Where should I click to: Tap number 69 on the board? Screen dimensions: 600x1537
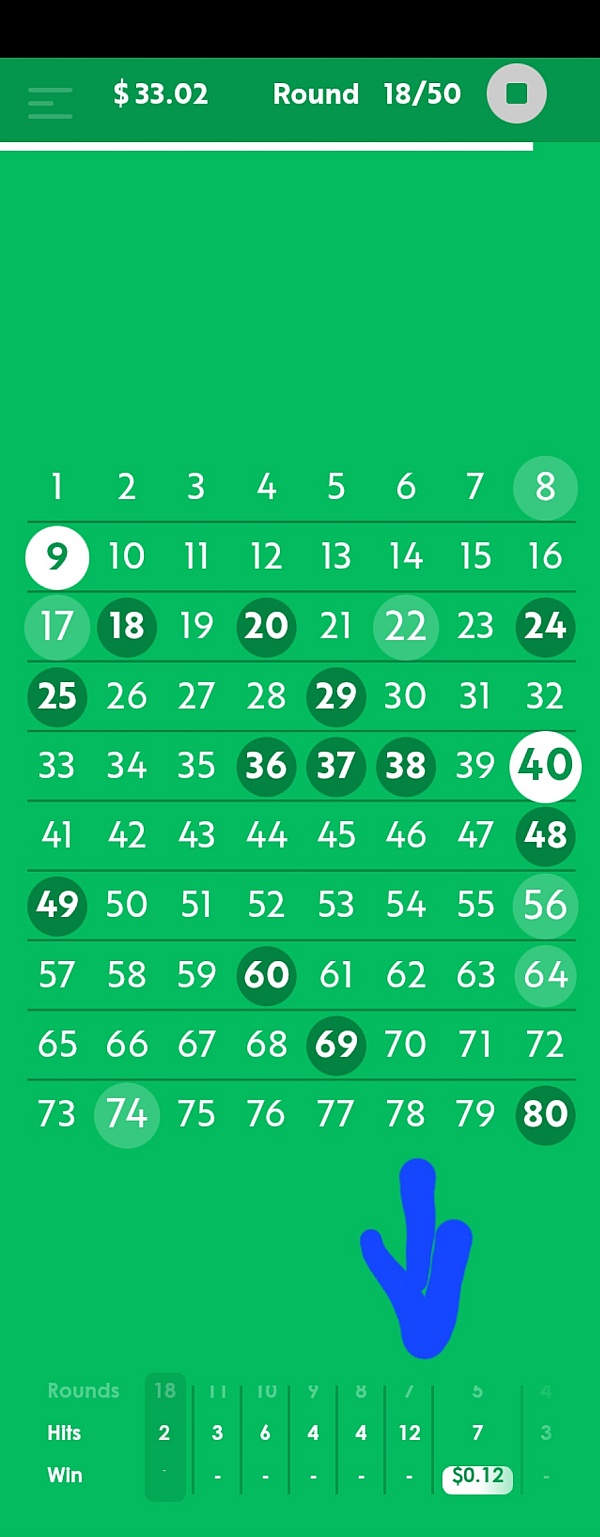[x=336, y=1045]
